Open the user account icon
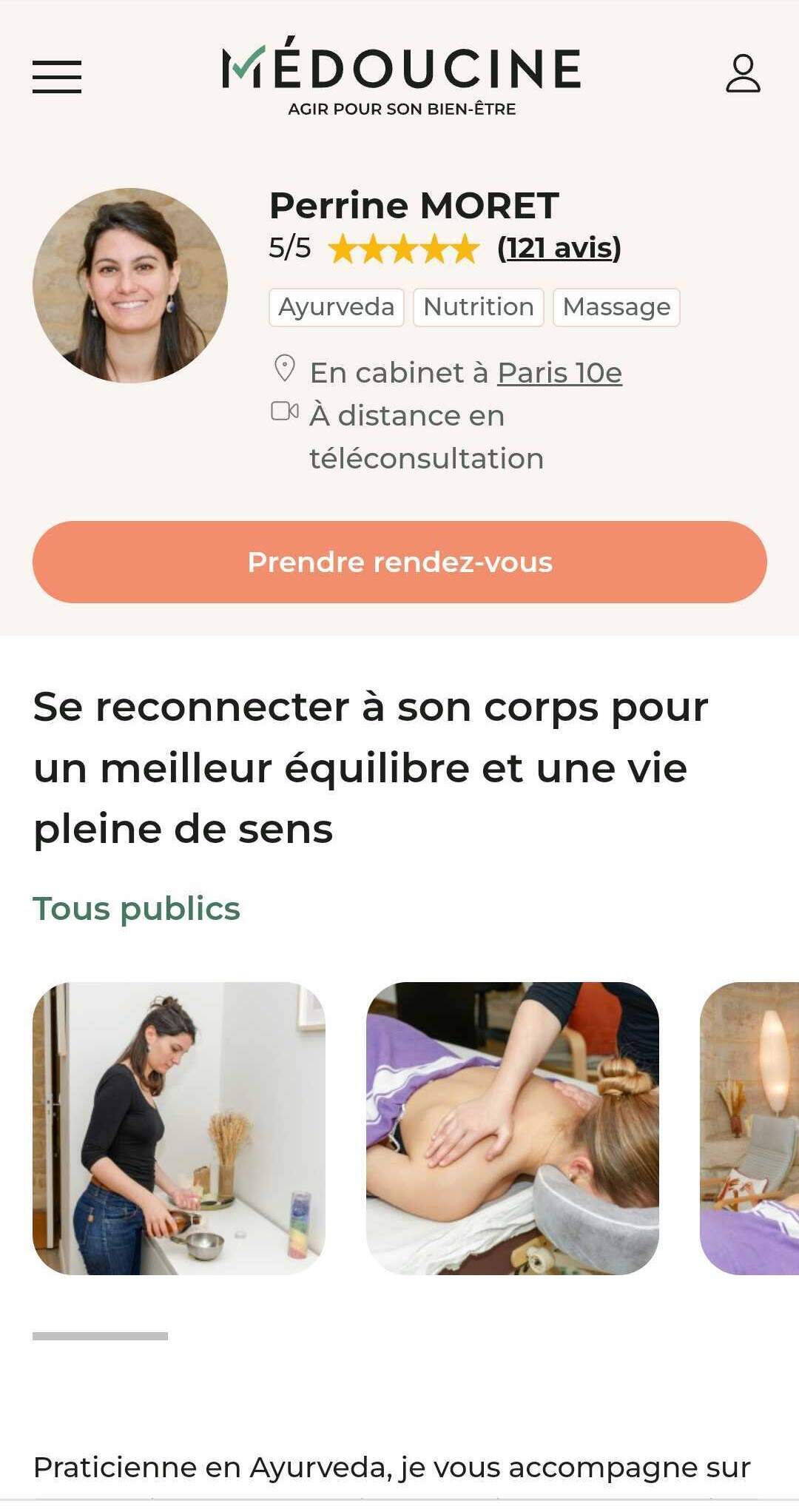 [x=743, y=73]
